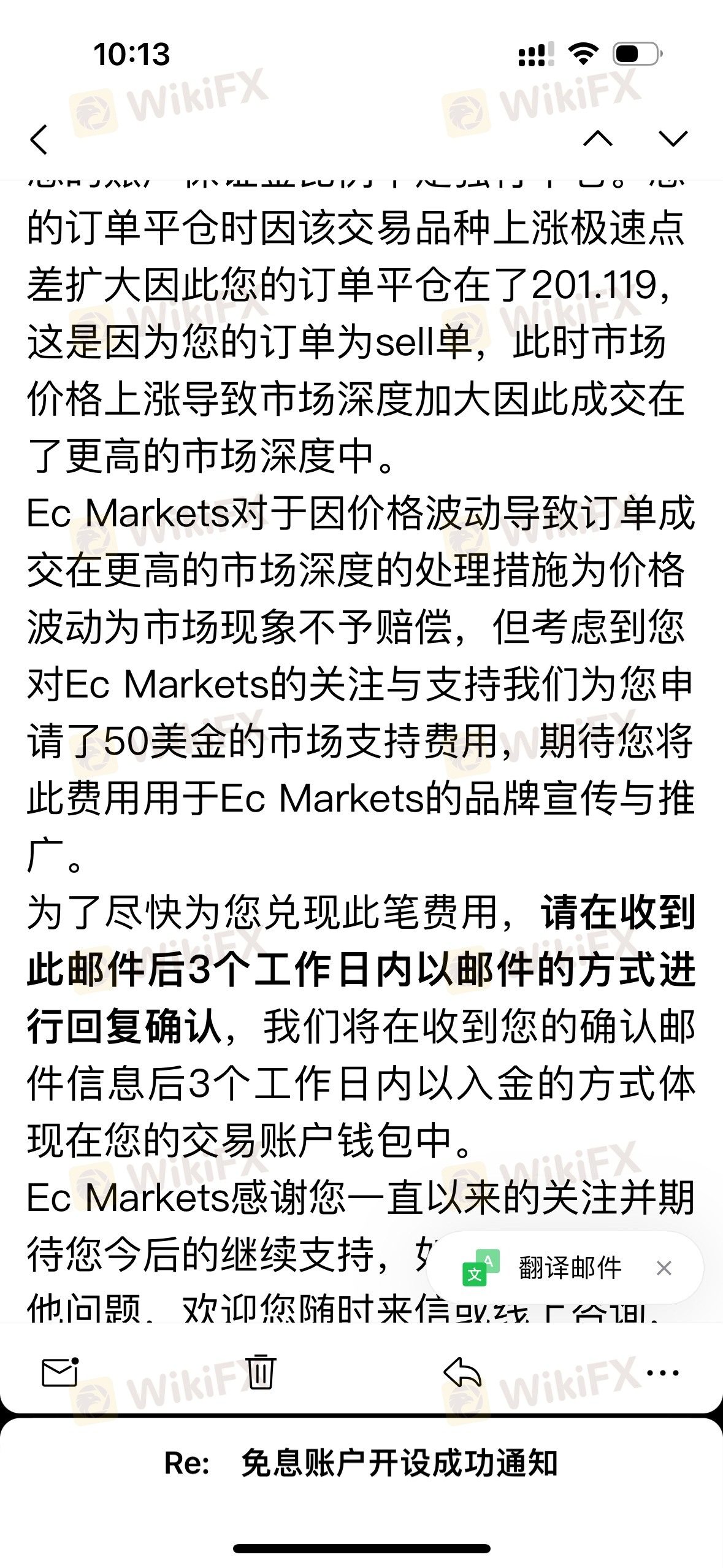Jump to the previous email
Image resolution: width=723 pixels, height=1568 pixels.
(598, 139)
